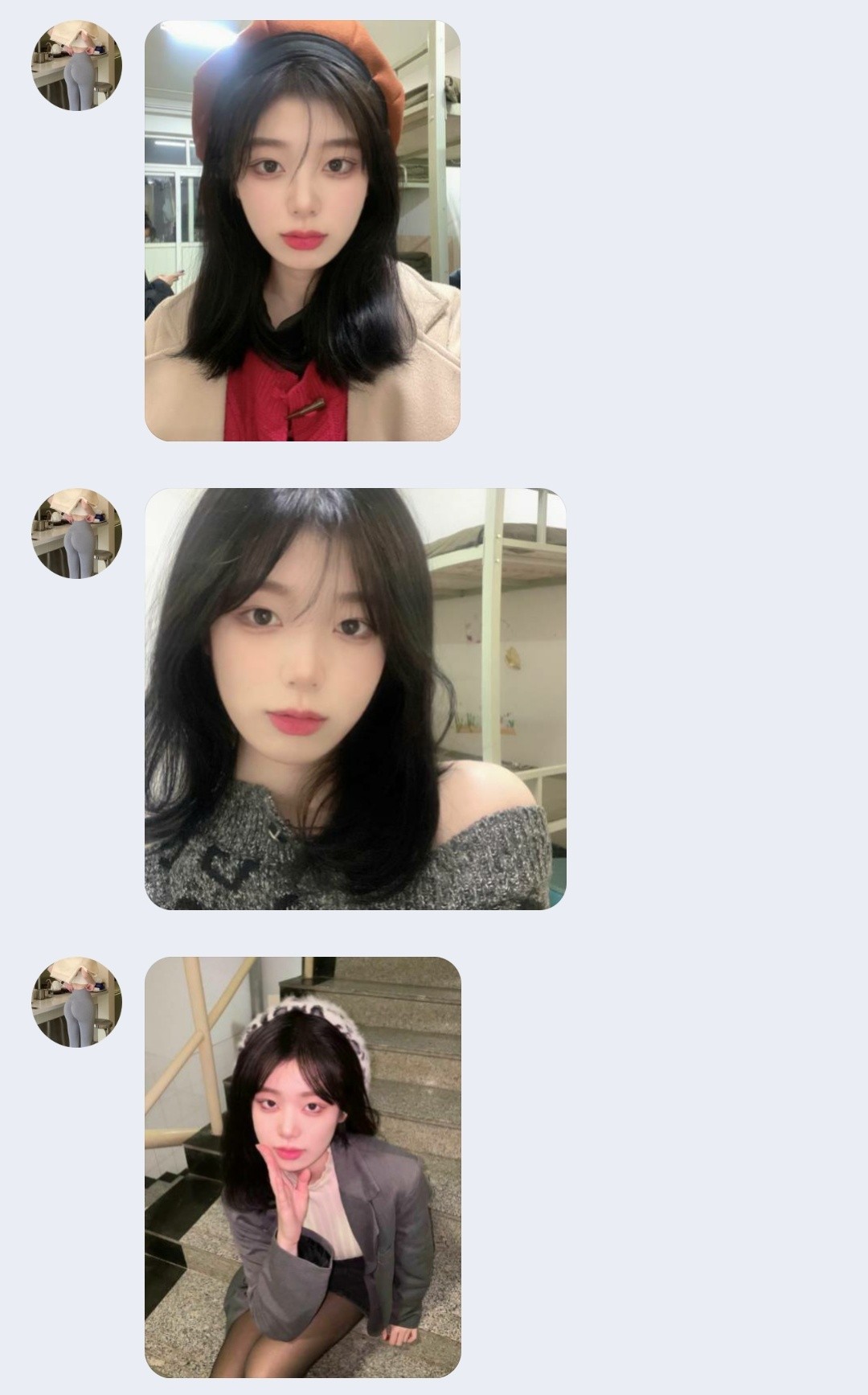Open the photo message with the orange beret
Viewport: 868px width, 1395px height.
302,231
